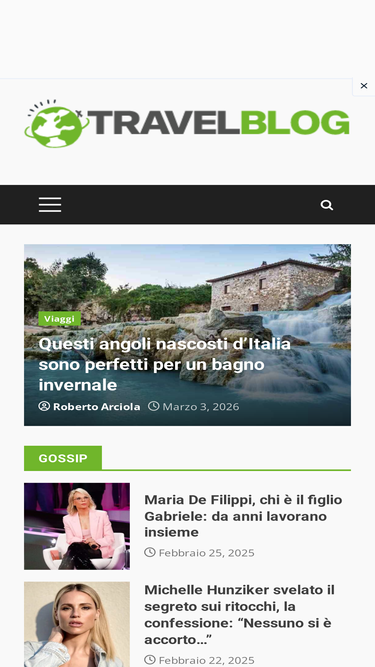
Task: Open the Michelle Hunziker article title
Action: click(x=239, y=614)
